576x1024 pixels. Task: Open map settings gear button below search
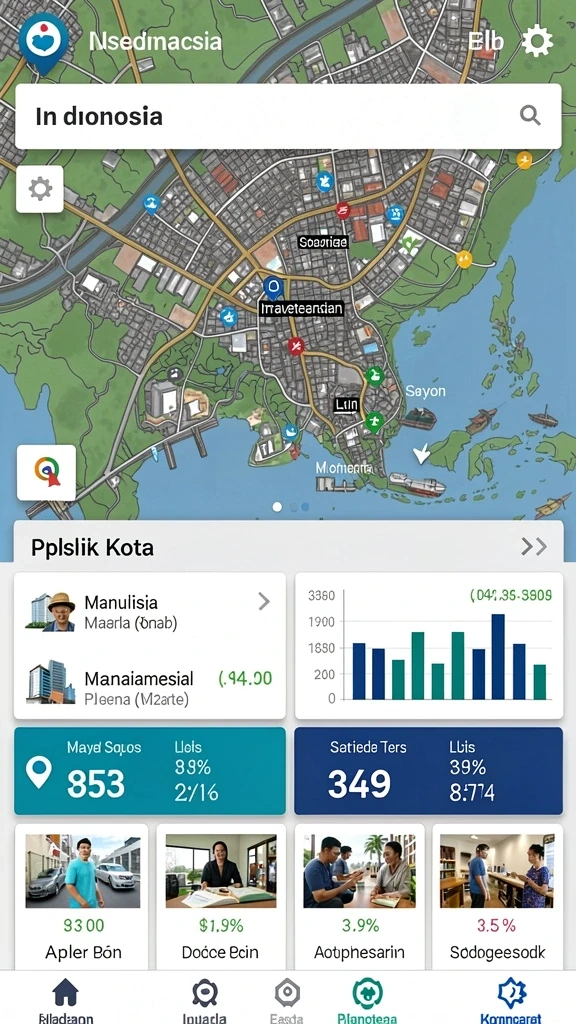click(x=40, y=189)
